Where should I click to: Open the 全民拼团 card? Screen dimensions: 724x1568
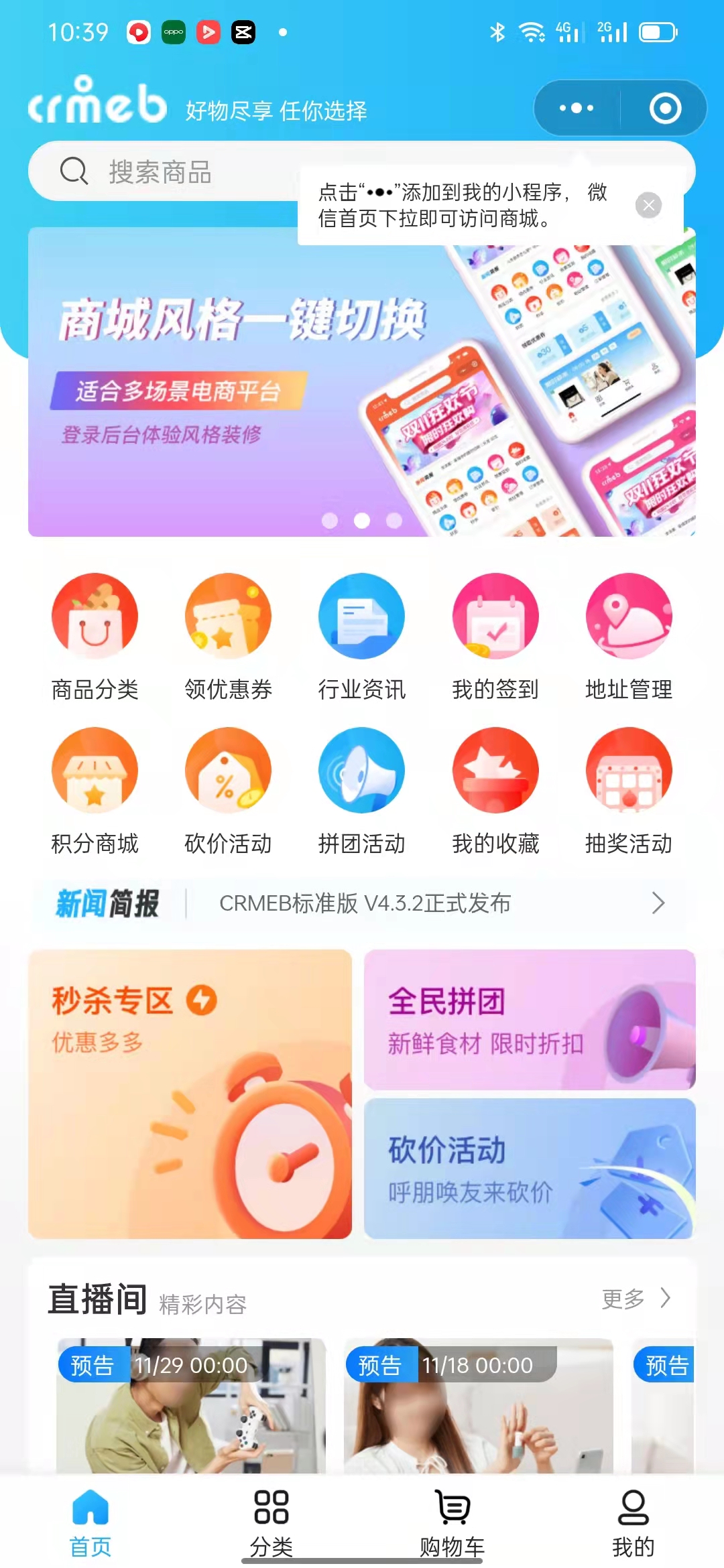pos(530,1019)
